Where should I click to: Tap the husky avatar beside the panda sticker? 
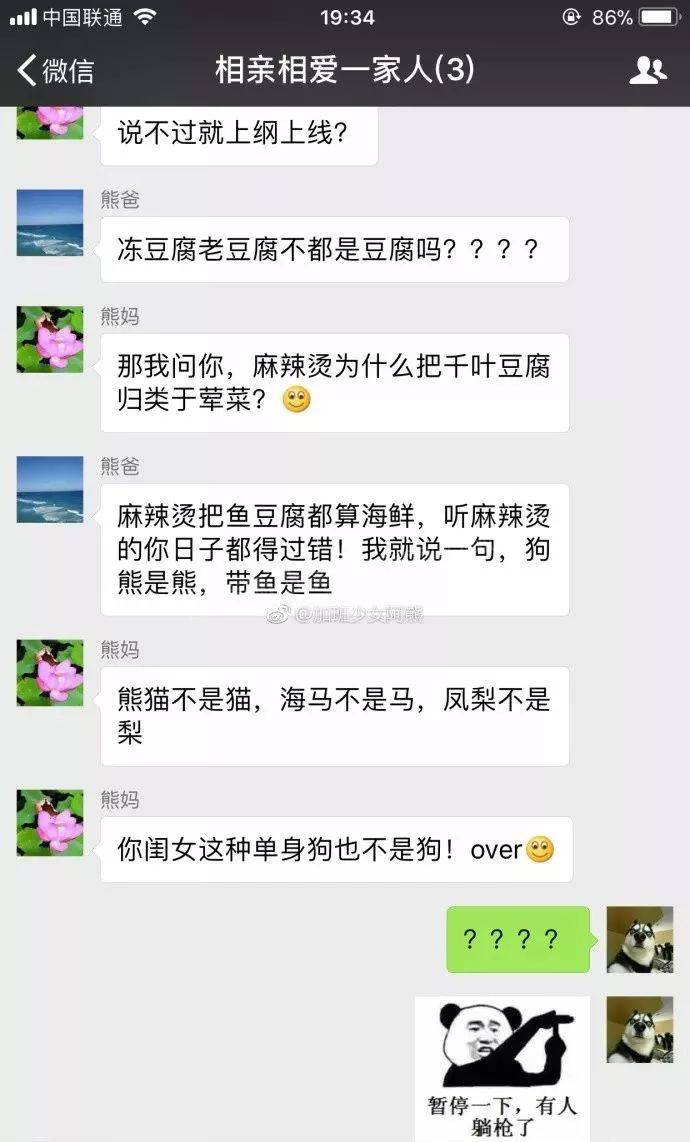(640, 1029)
